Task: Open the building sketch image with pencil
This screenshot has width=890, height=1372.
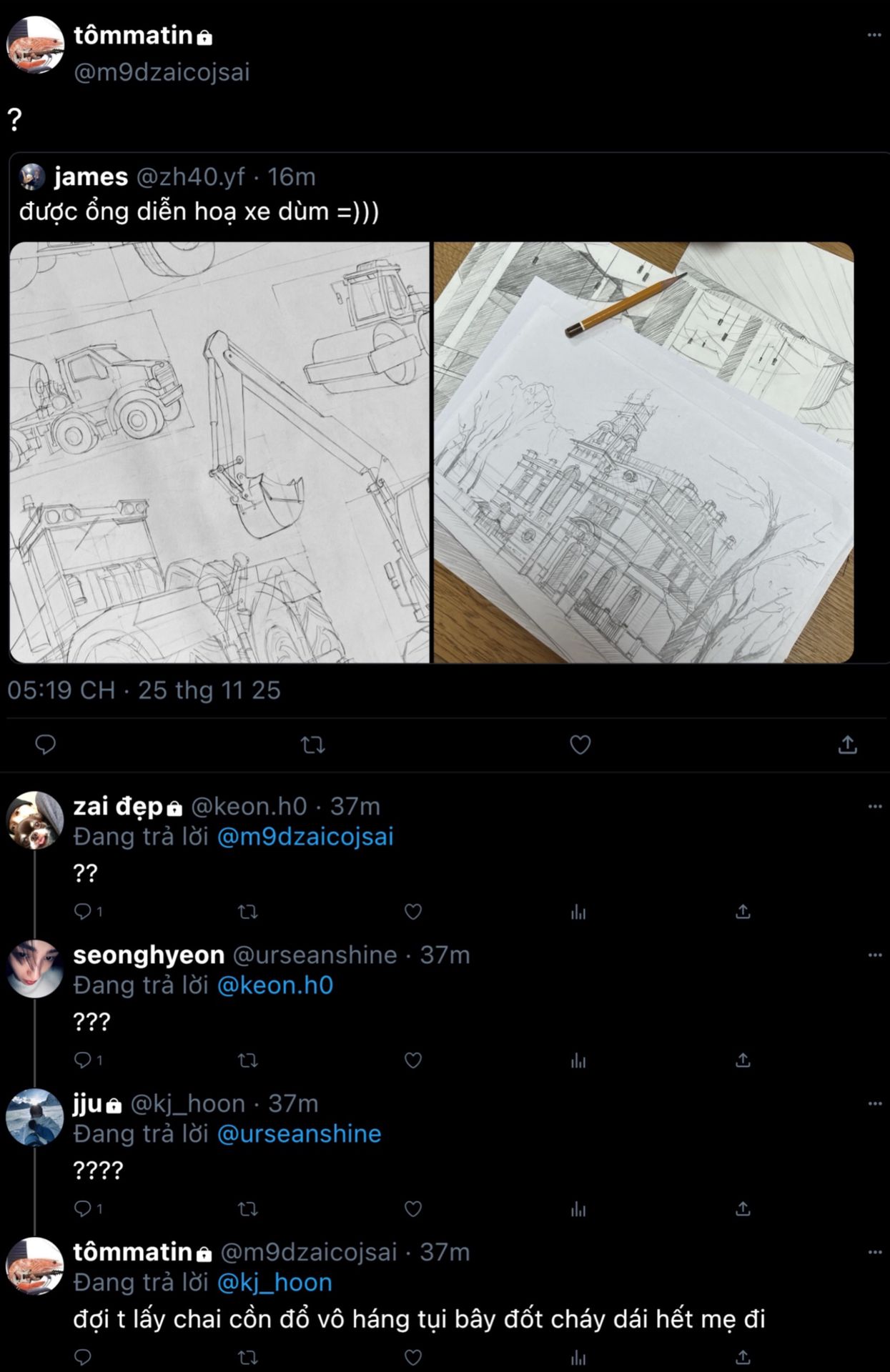Action: coord(643,452)
